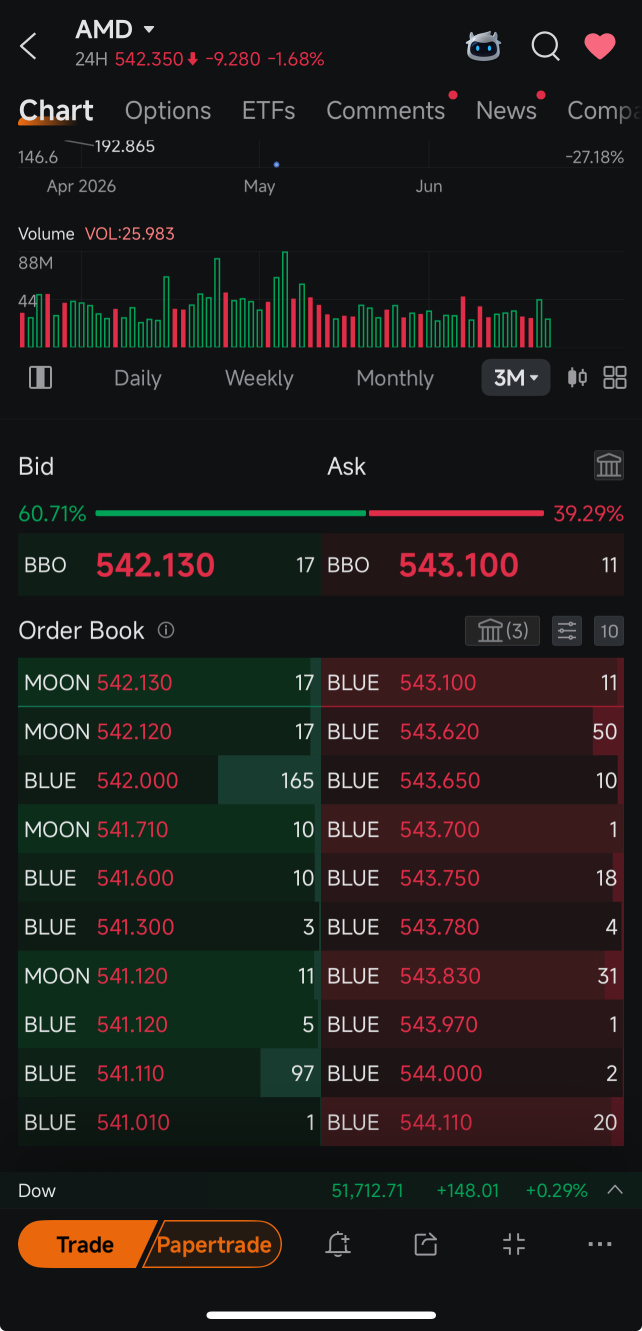This screenshot has width=642, height=1331.
Task: Select the Monthly chart interval
Action: pos(395,378)
